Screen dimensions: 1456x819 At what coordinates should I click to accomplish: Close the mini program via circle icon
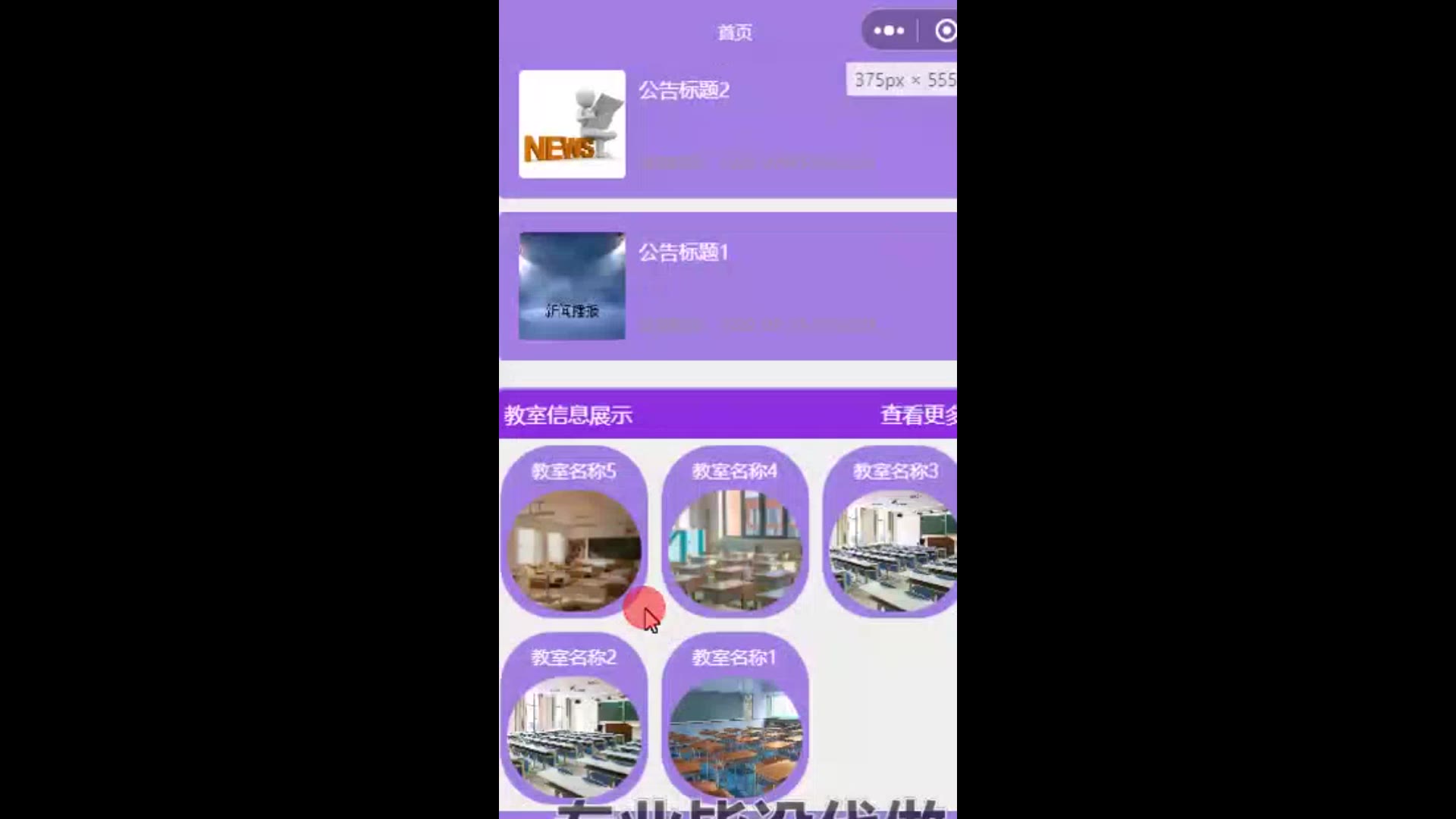coord(945,31)
